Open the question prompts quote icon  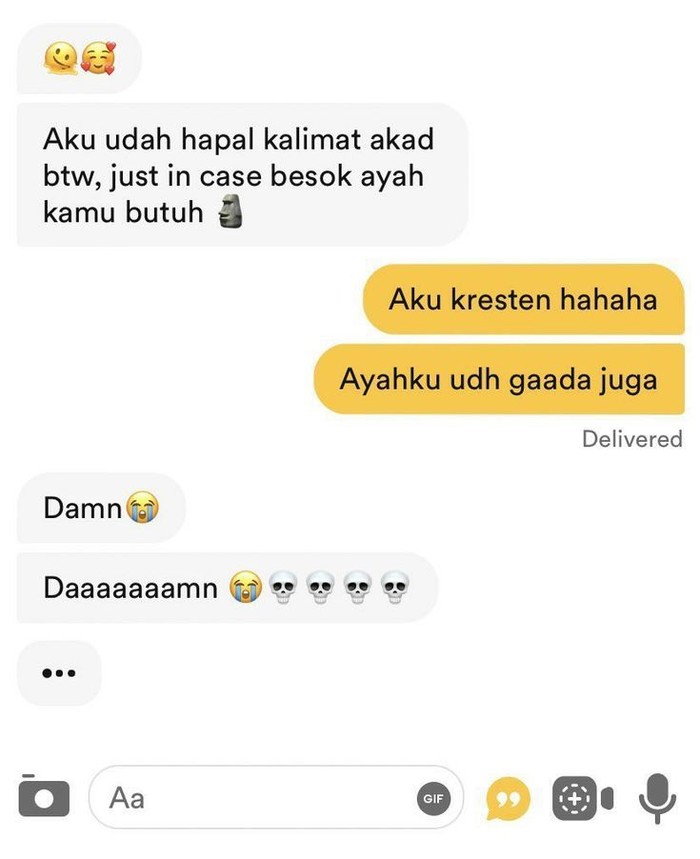click(x=507, y=799)
